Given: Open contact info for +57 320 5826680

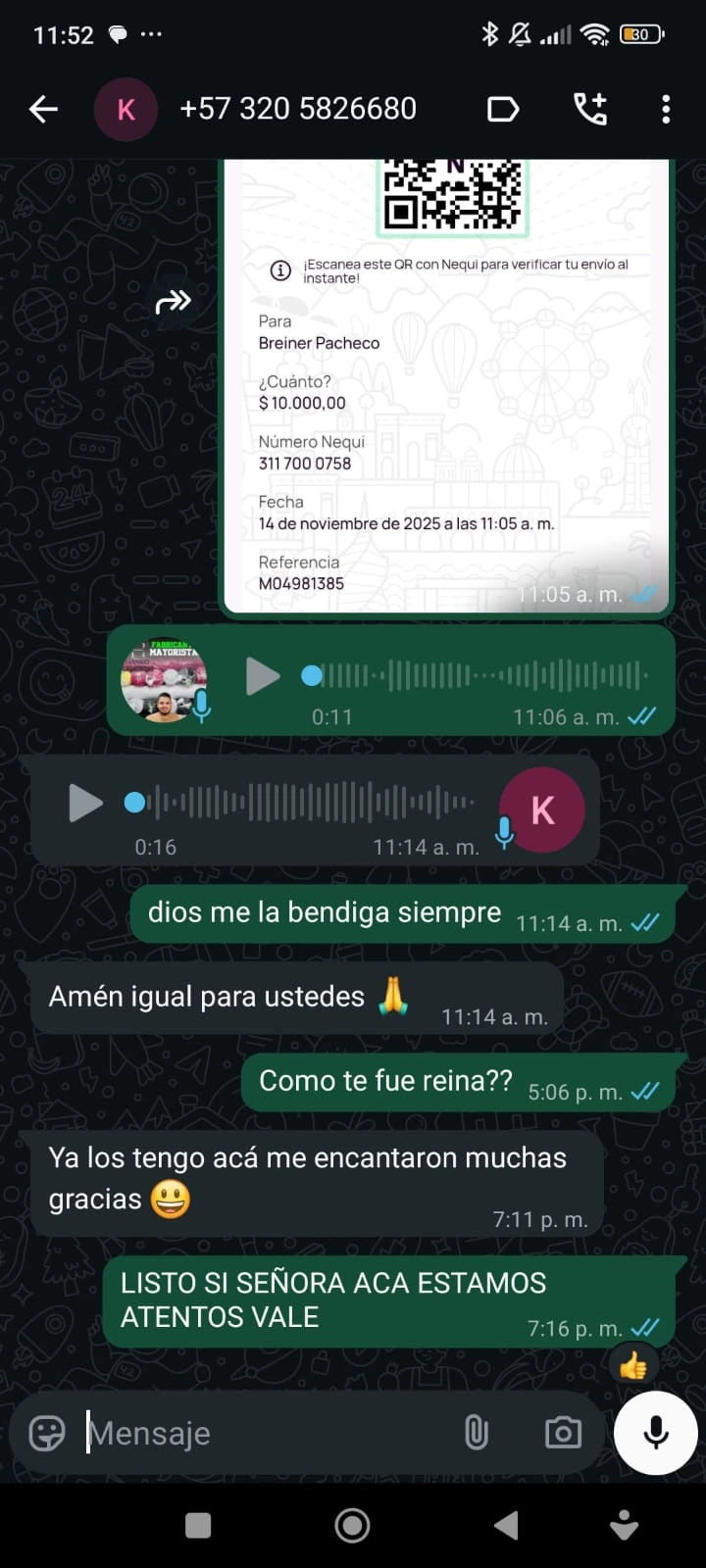Looking at the screenshot, I should tap(297, 109).
